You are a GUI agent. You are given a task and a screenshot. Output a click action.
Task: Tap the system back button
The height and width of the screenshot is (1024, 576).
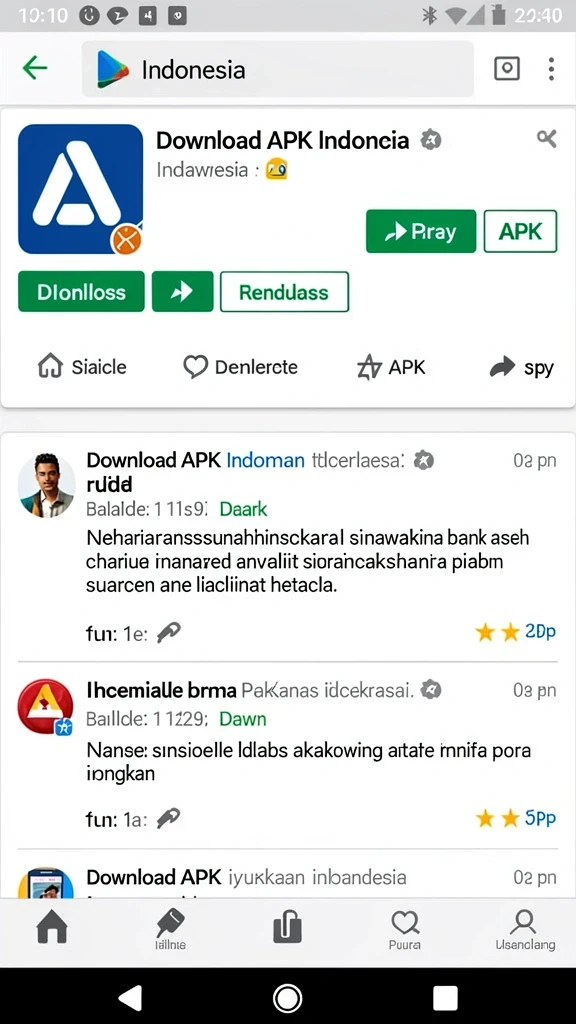(130, 997)
